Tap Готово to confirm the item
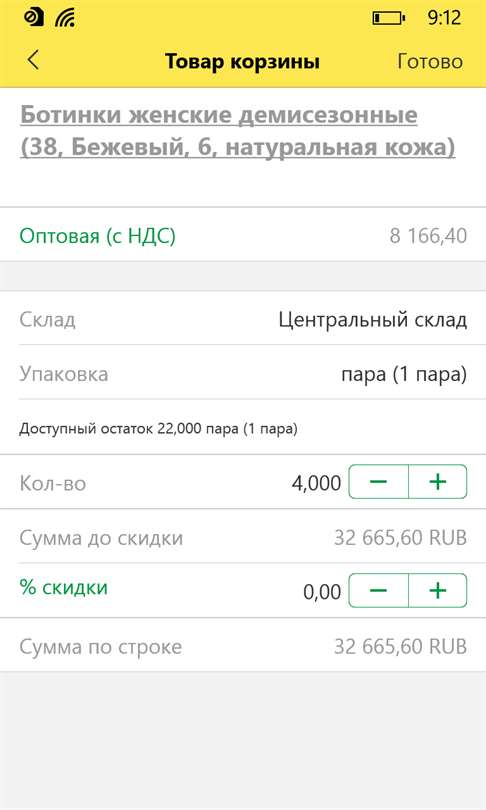 pos(430,61)
